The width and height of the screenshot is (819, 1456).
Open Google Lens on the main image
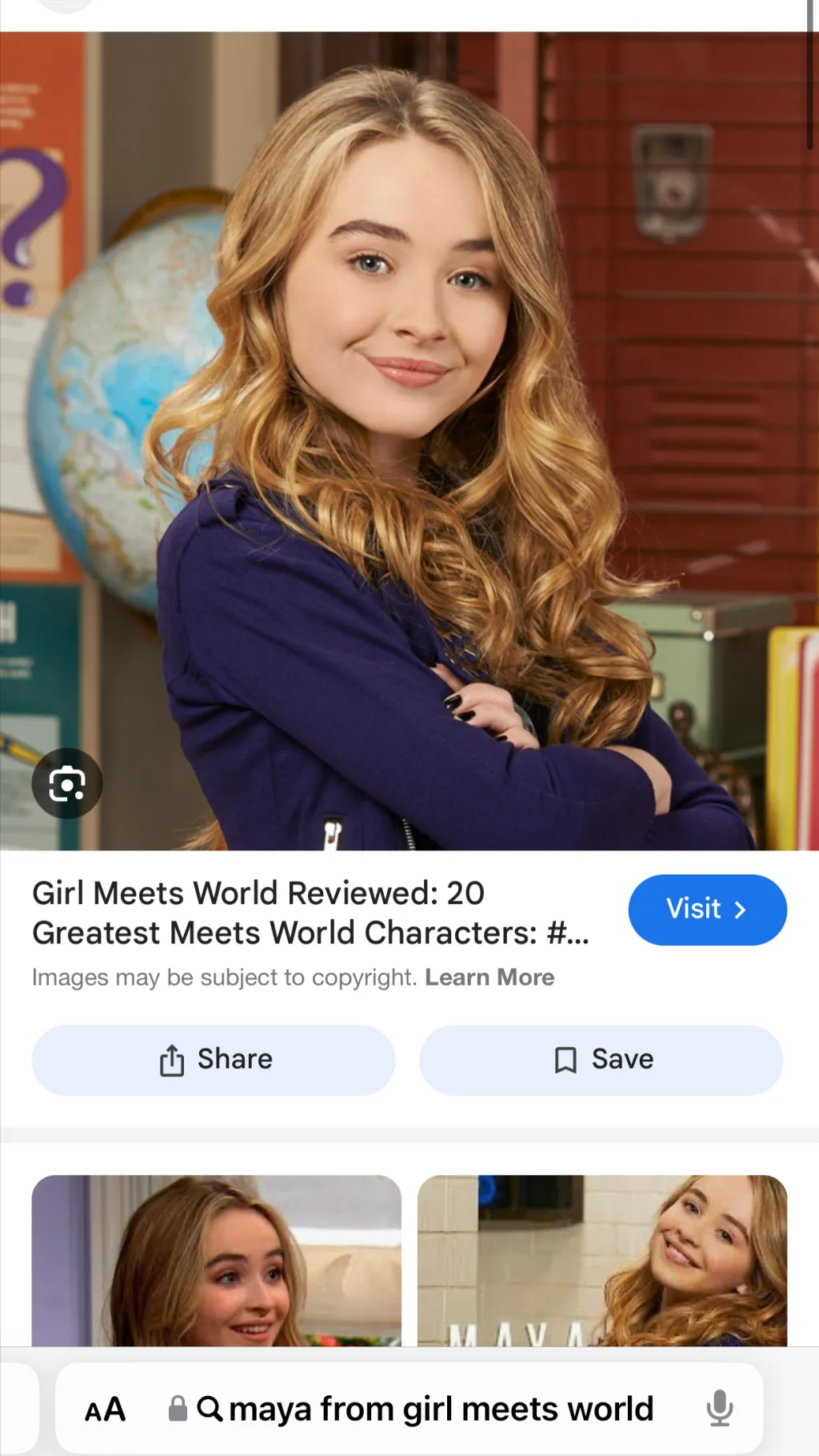pyautogui.click(x=67, y=783)
